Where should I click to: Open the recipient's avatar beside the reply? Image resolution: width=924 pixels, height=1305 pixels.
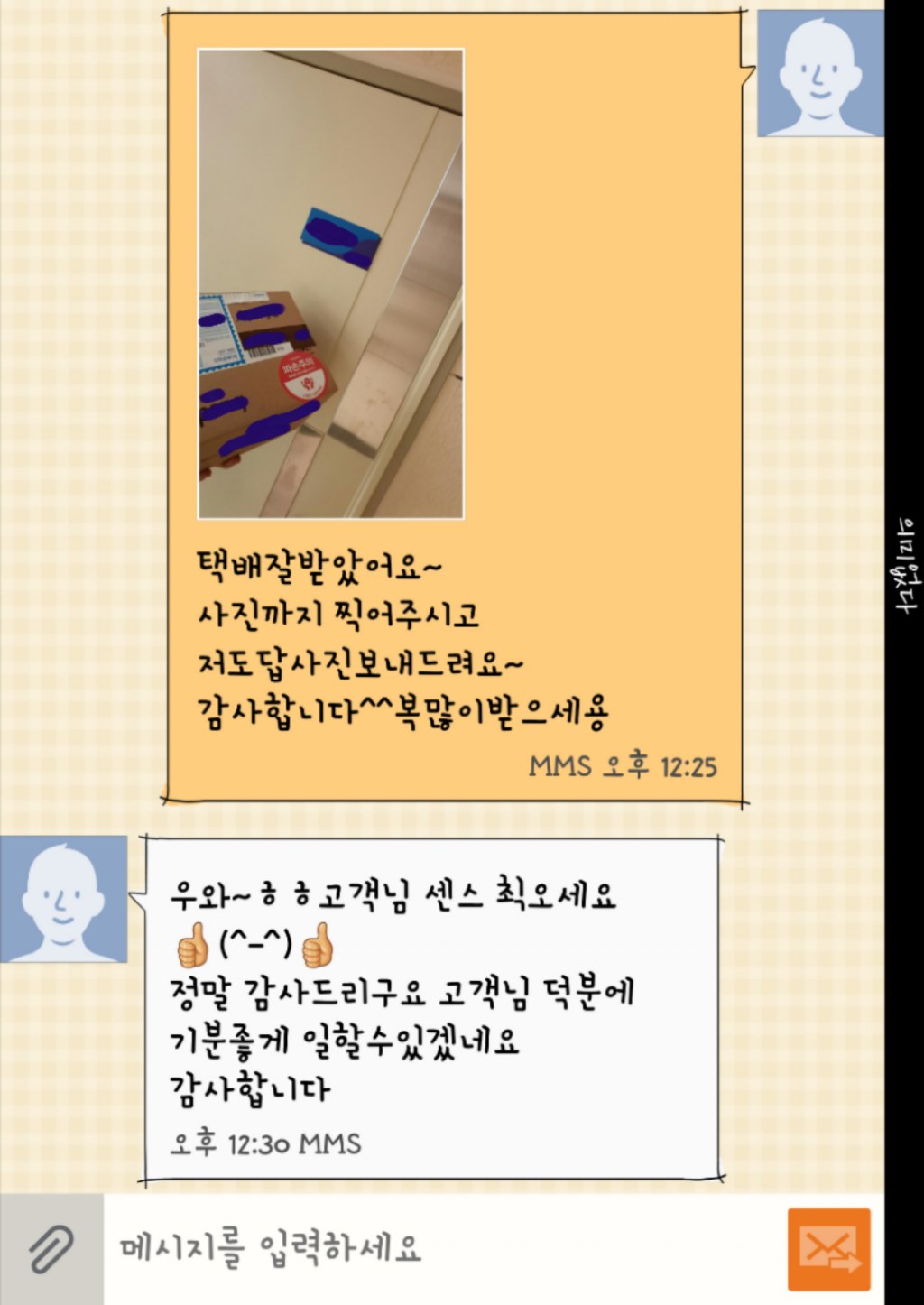63,899
